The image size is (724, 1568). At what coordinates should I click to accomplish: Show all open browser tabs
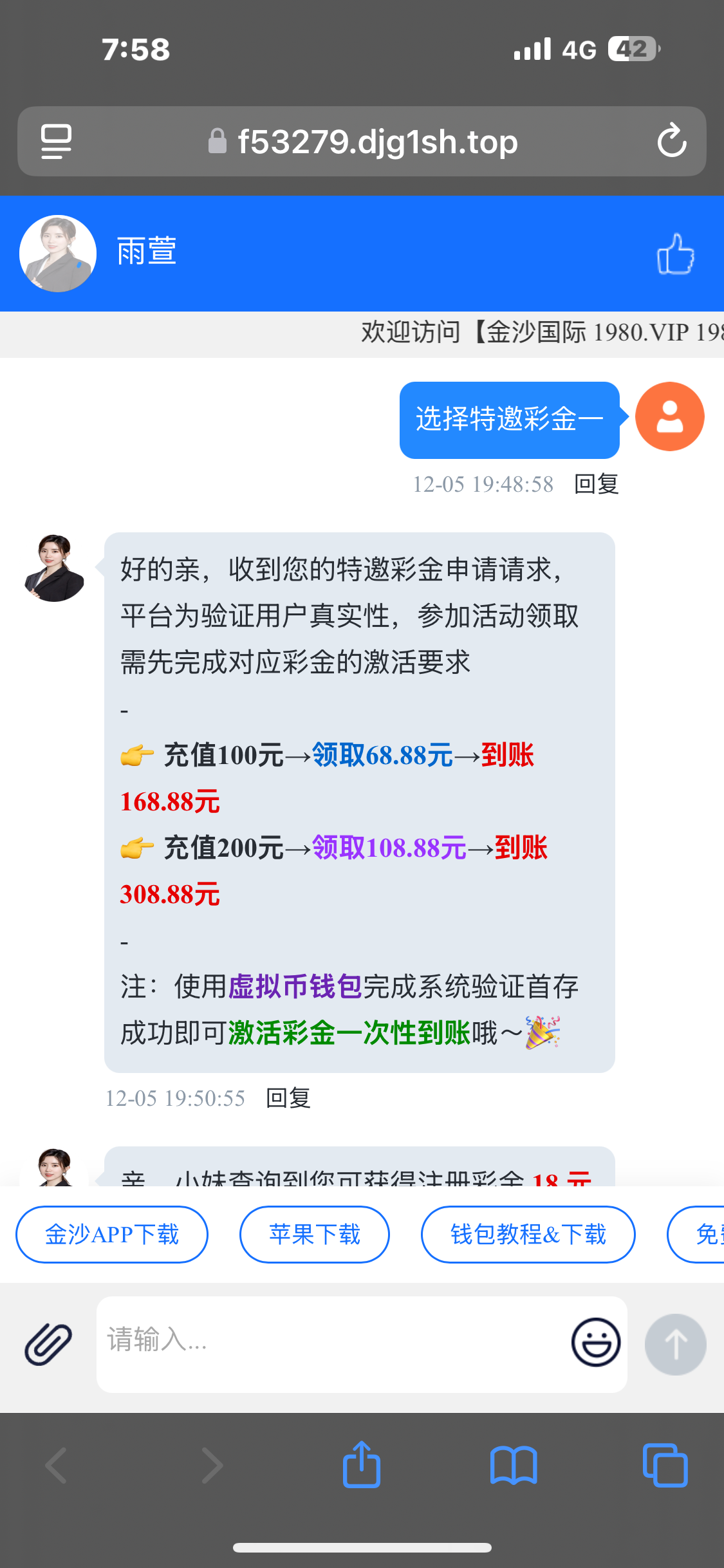[665, 1465]
